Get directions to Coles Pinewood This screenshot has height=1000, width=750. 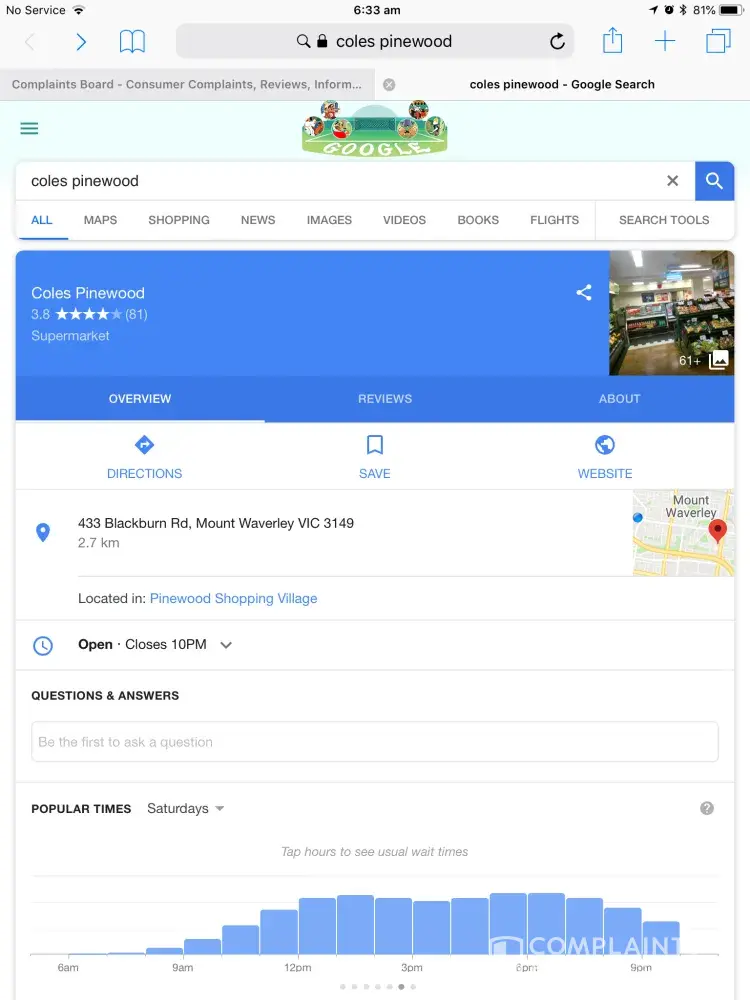[145, 457]
